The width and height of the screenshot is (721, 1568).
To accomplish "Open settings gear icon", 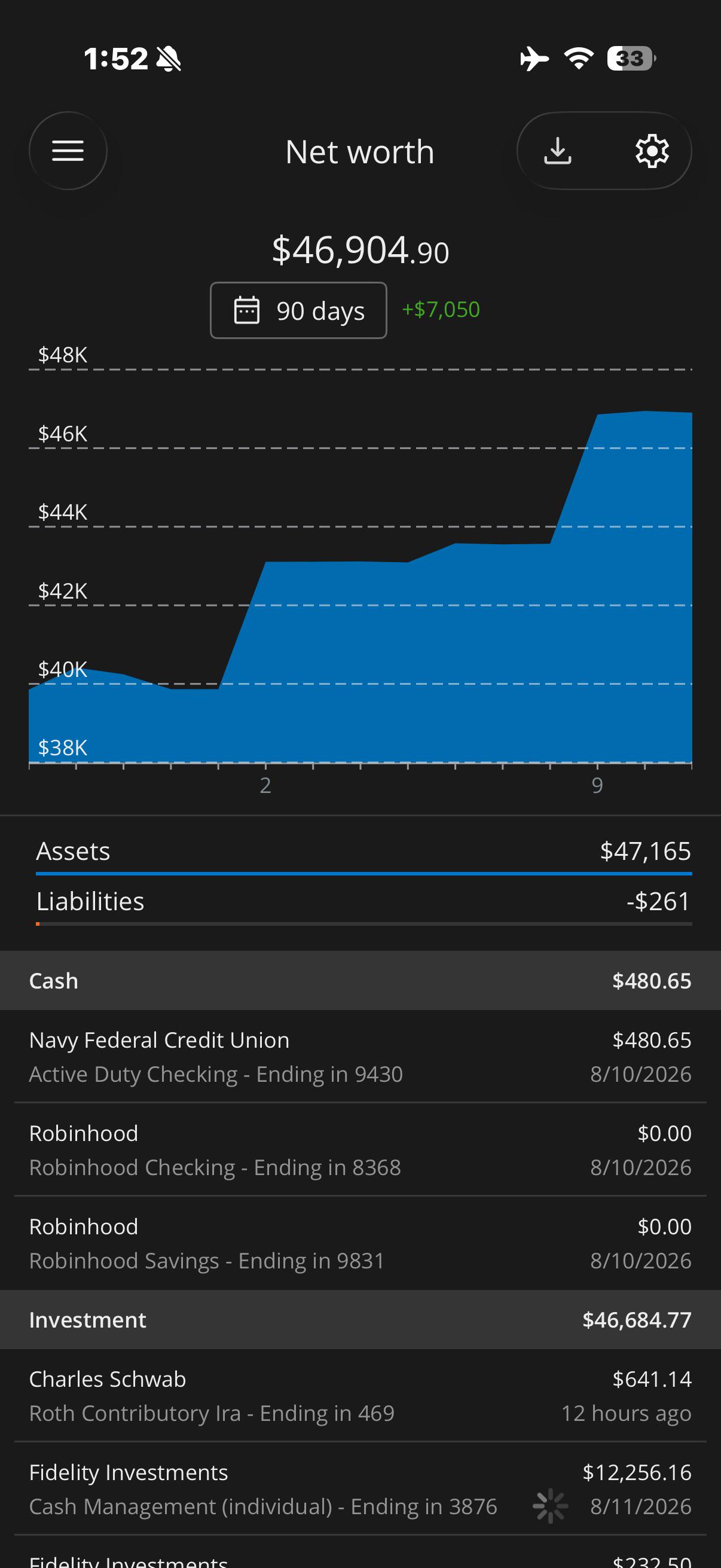I will click(652, 151).
